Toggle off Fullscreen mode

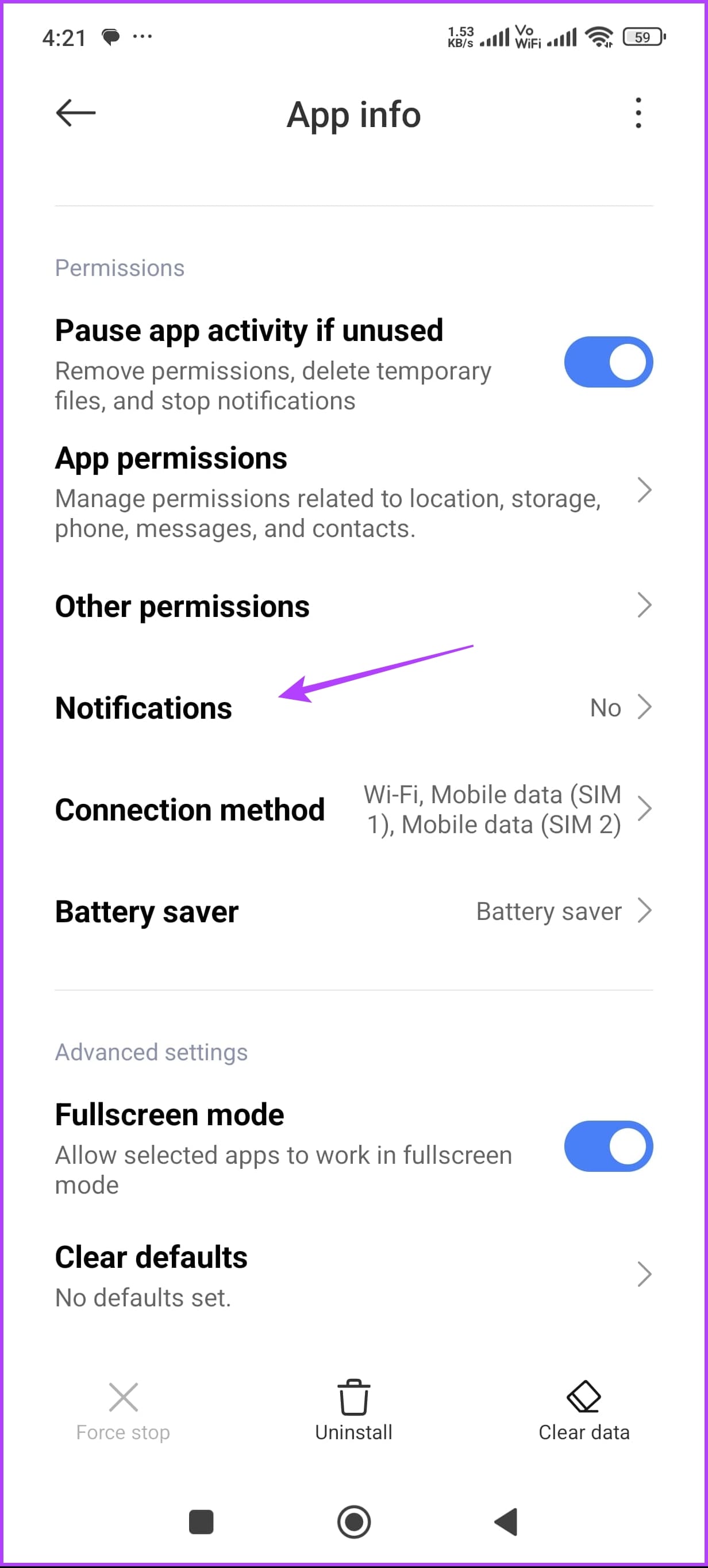pyautogui.click(x=607, y=1146)
